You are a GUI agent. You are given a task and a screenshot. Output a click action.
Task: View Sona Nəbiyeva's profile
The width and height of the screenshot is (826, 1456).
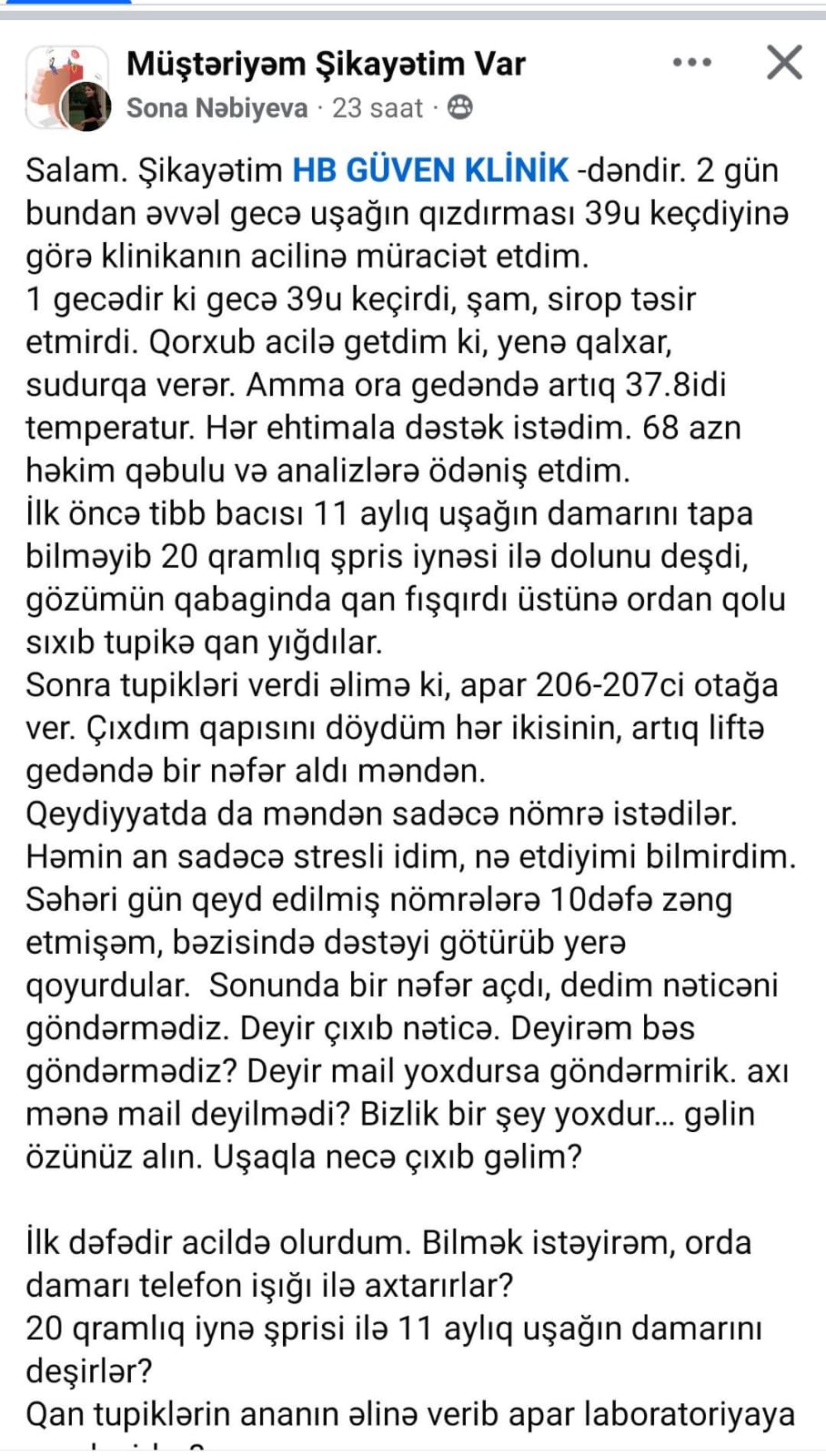coord(217,108)
